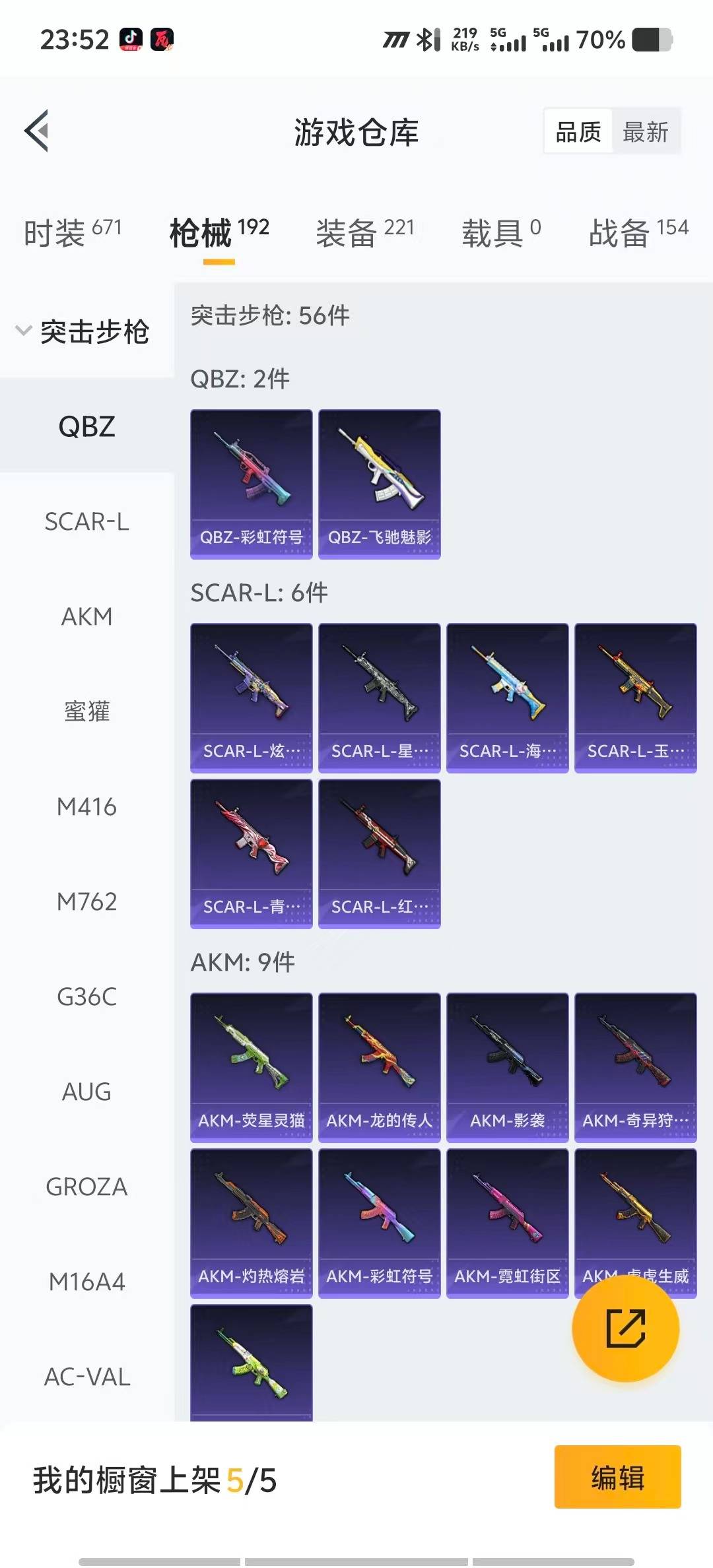The image size is (713, 1568).
Task: Select SCAR-L in the side list
Action: [x=86, y=521]
